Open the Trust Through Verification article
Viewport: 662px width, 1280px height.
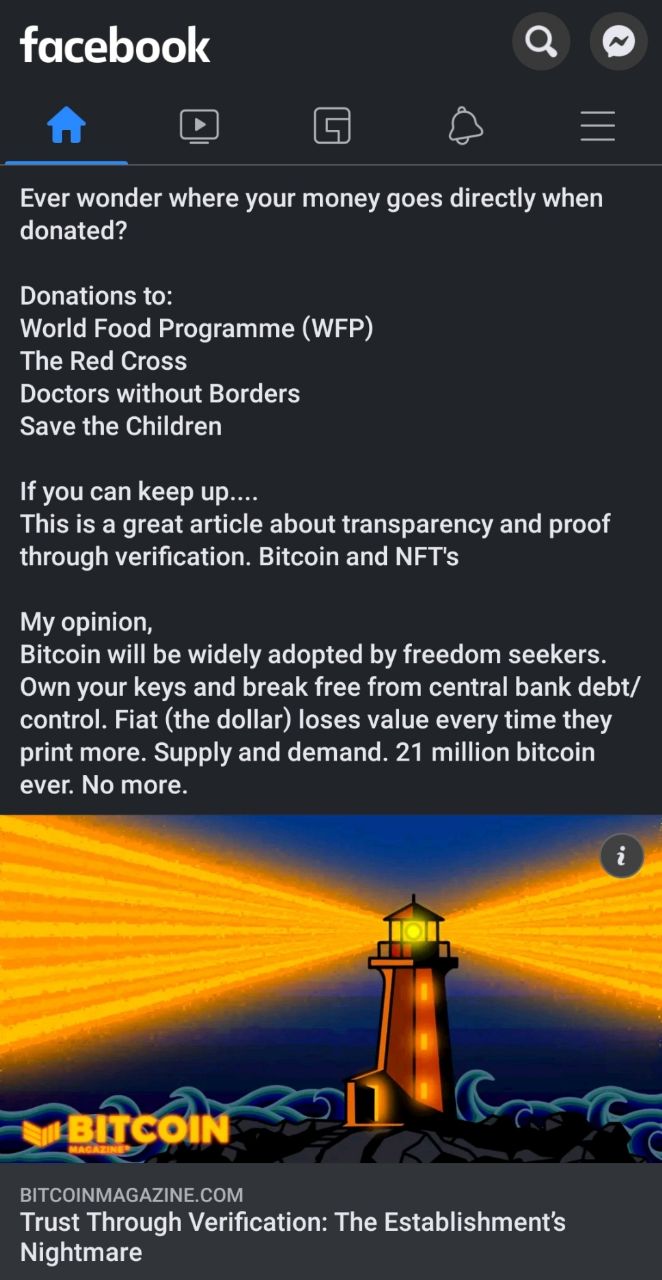[x=293, y=1236]
